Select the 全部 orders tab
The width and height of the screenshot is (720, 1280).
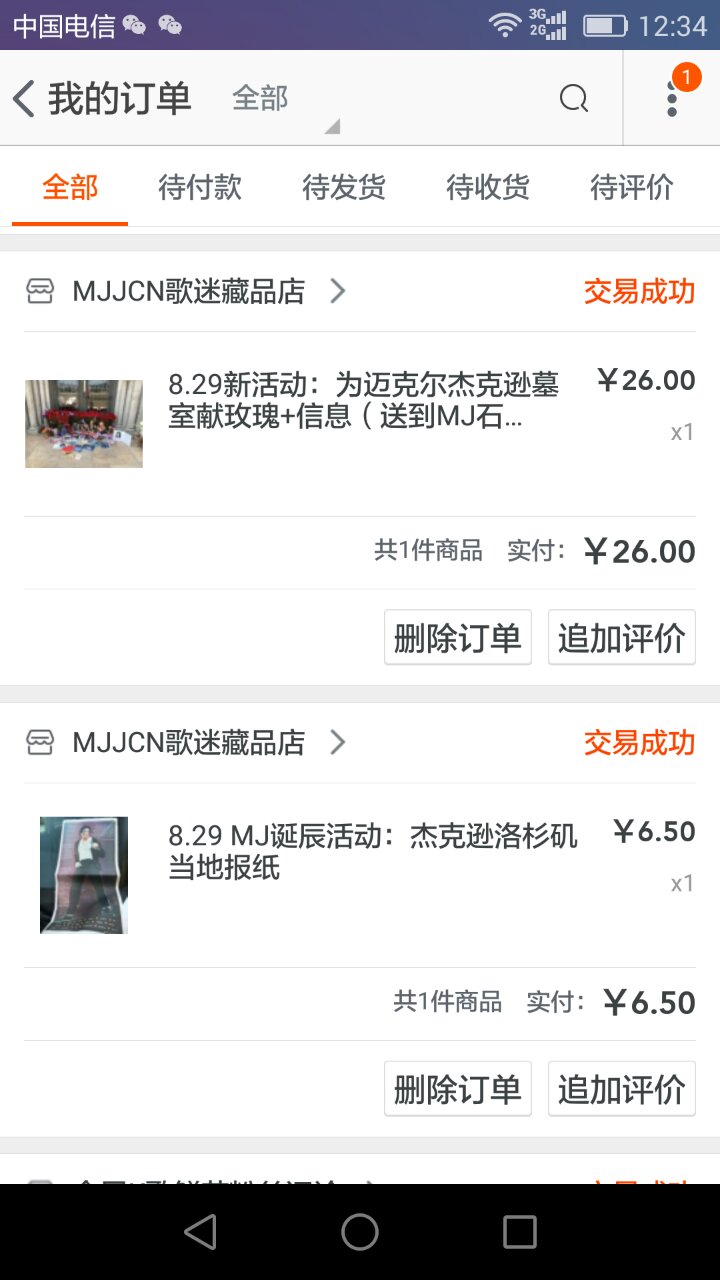click(x=70, y=187)
